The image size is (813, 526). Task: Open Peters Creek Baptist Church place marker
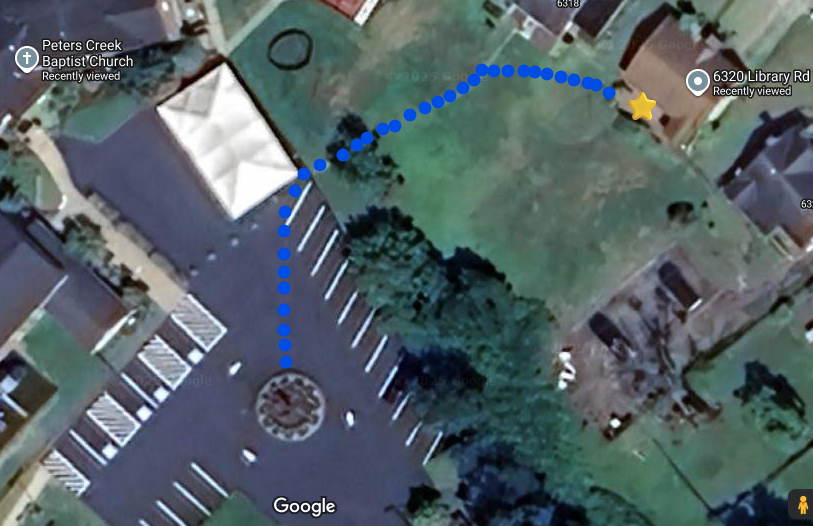27,59
